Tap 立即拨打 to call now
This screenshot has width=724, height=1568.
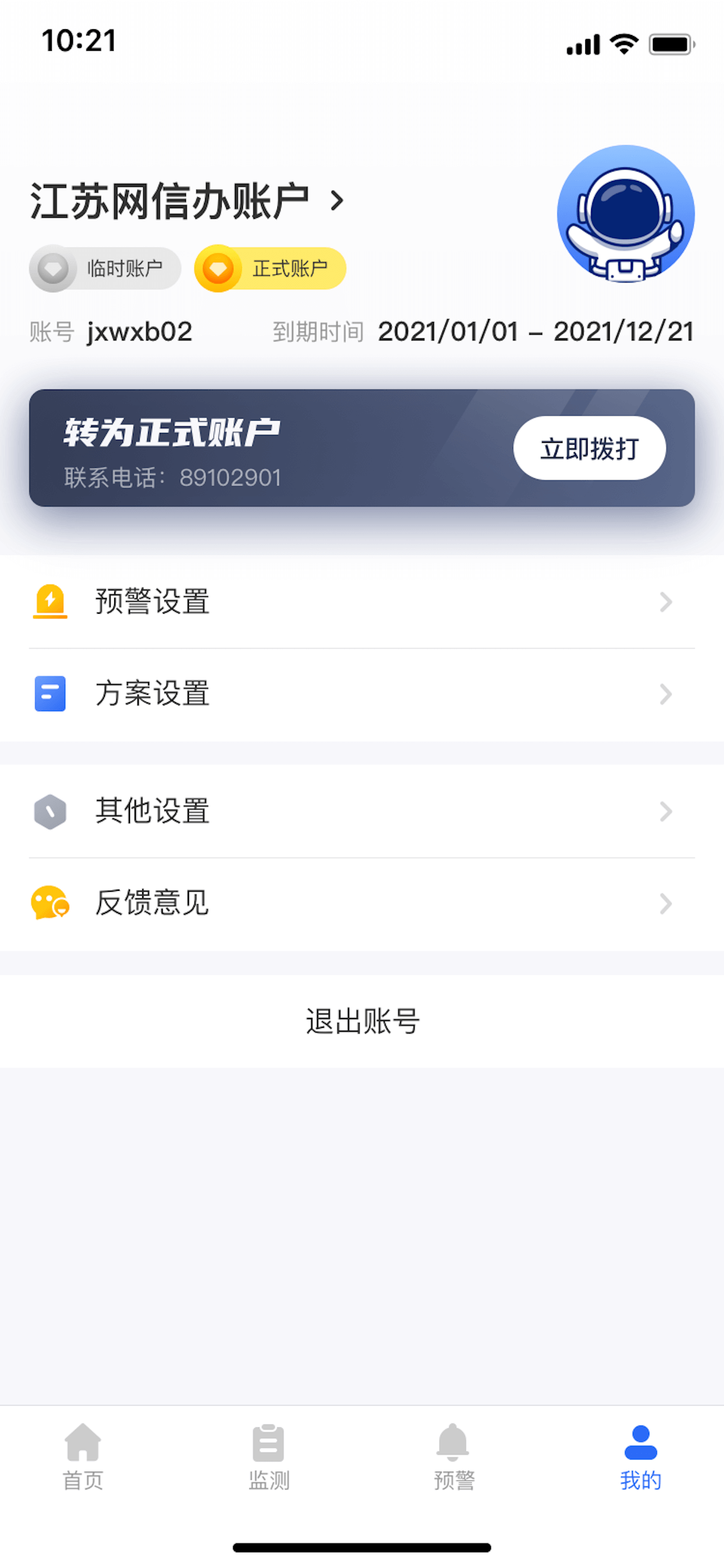pos(589,449)
